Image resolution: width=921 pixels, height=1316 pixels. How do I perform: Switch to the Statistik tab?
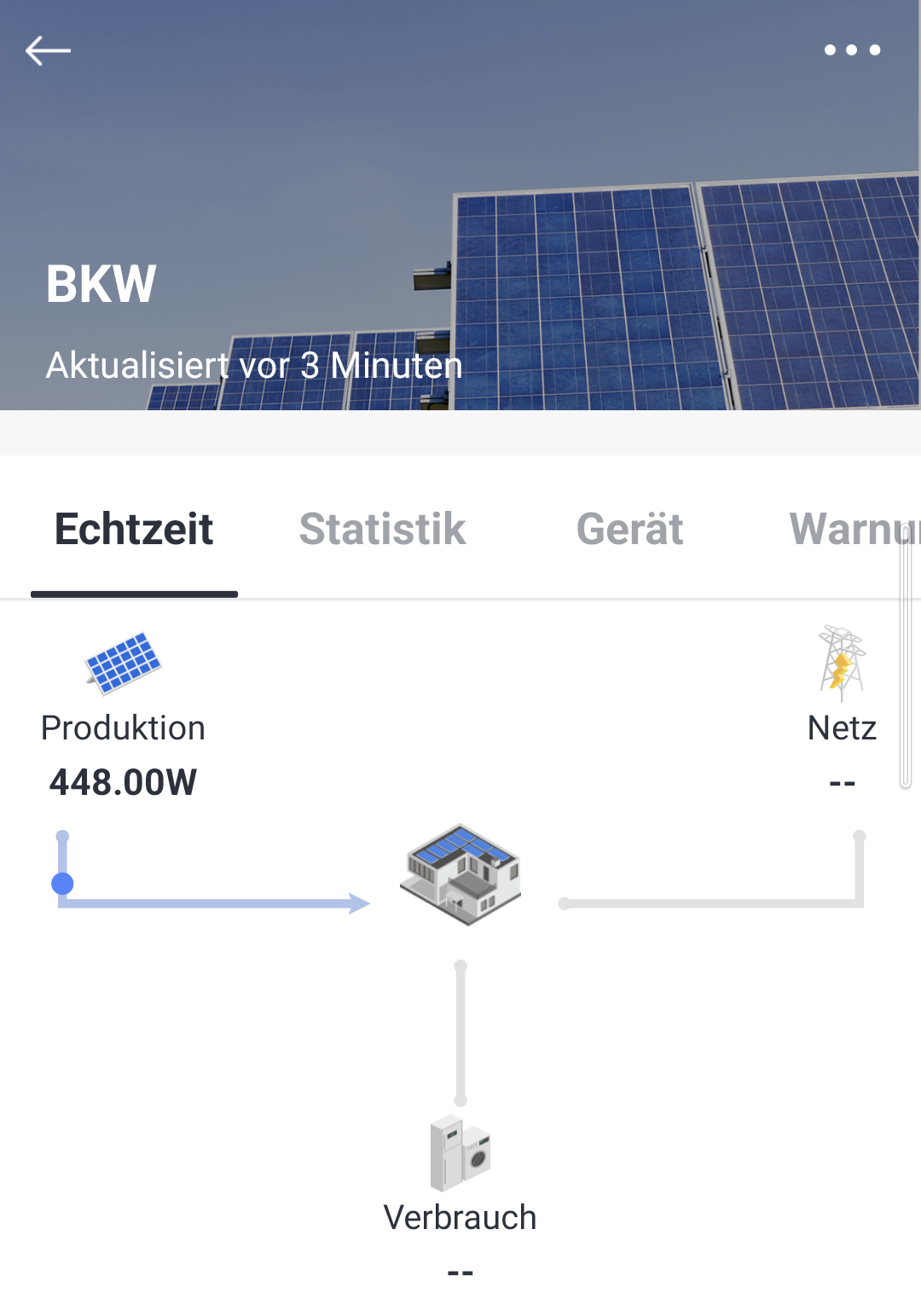click(381, 530)
